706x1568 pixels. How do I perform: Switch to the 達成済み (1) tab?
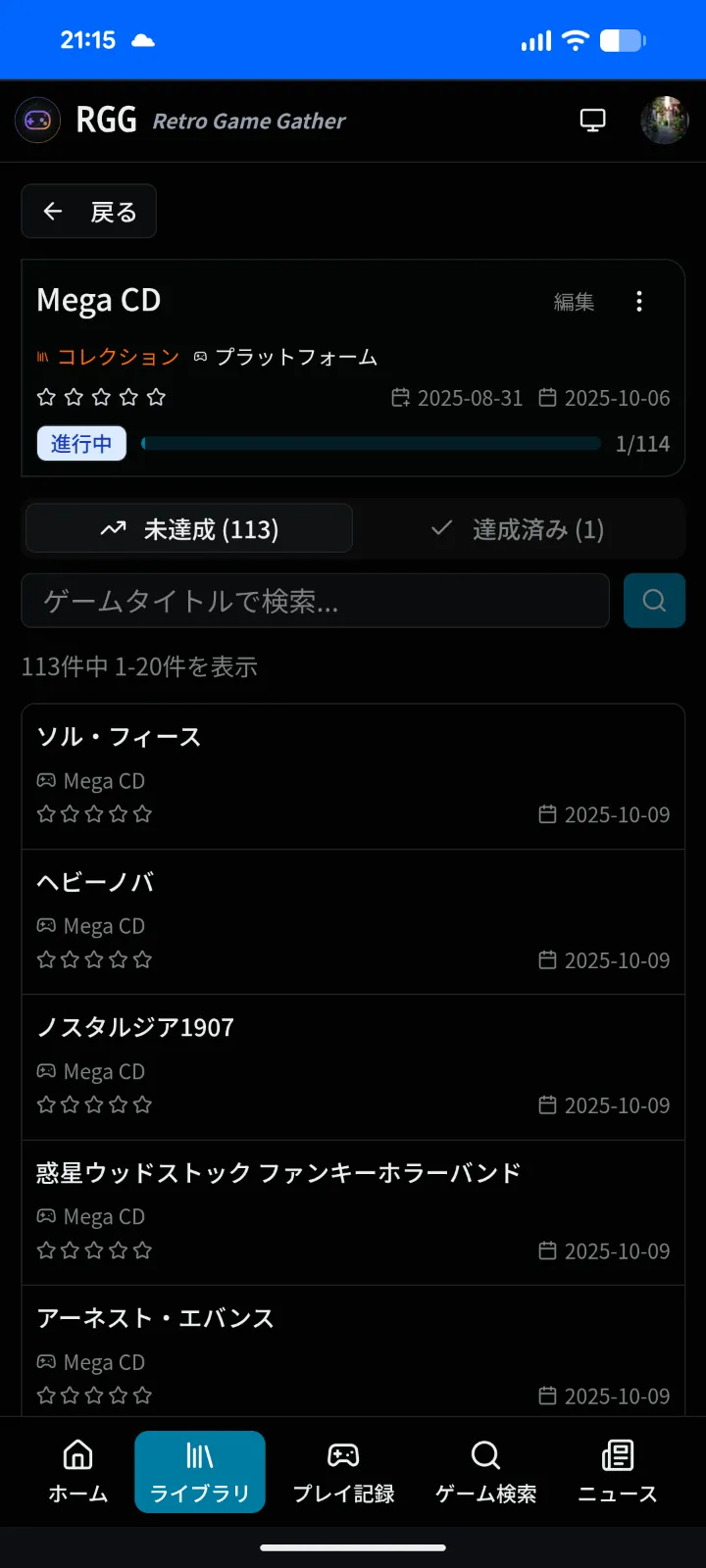tap(518, 529)
